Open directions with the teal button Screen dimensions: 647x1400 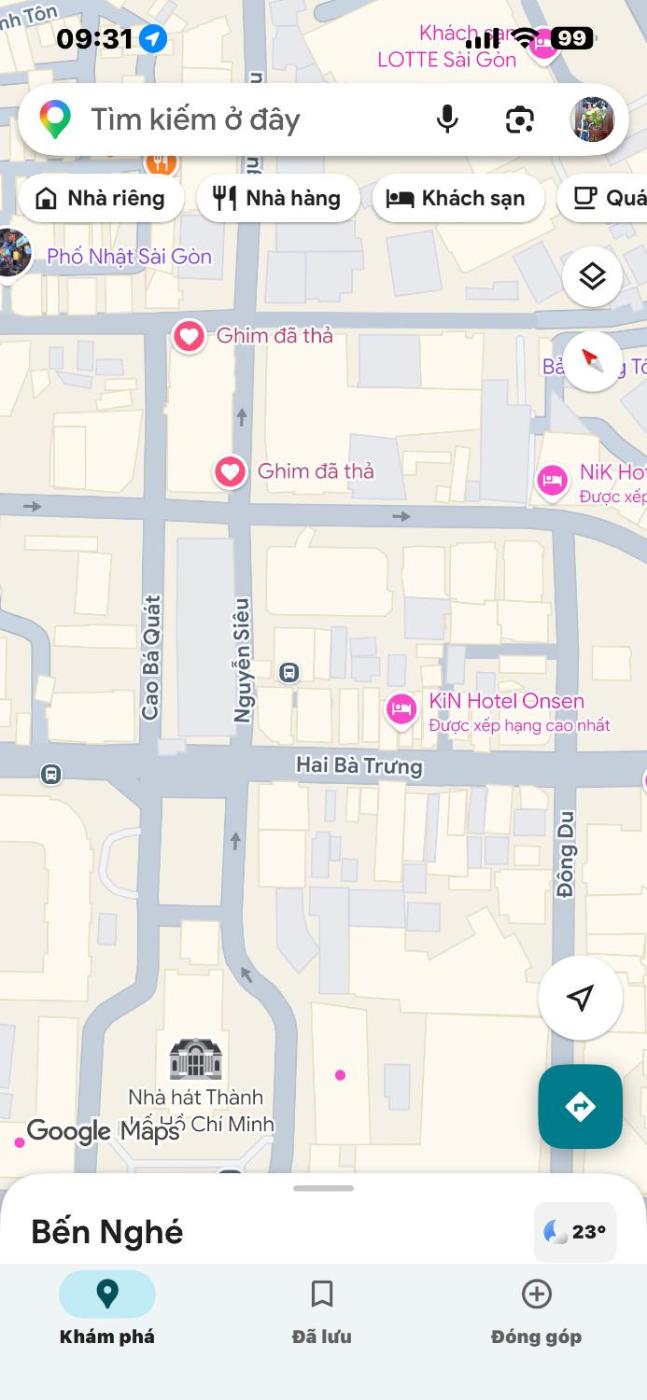click(580, 1106)
